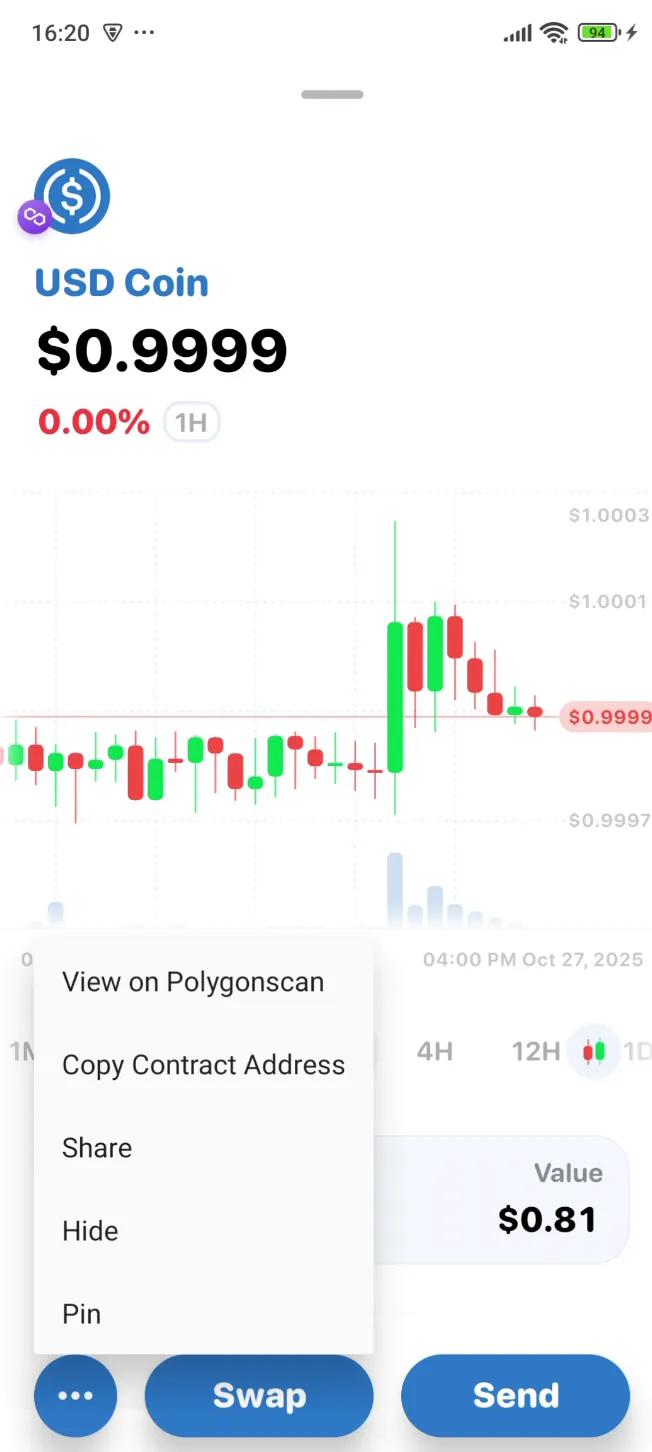
Task: Toggle the candlestick chart type icon
Action: [x=594, y=1052]
